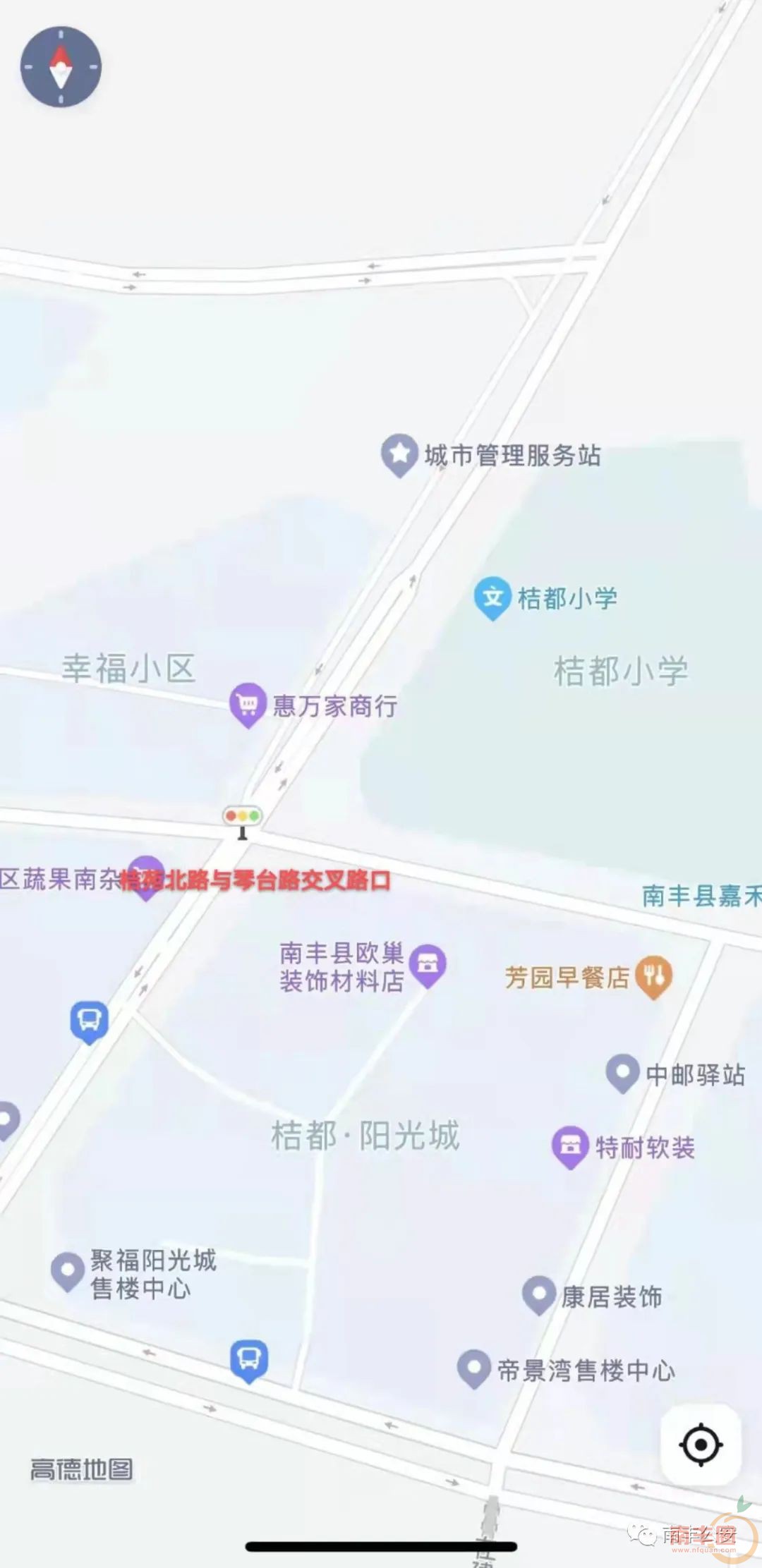Tap the compass to reset map orientation
Screen dimensions: 762x1568
61,67
